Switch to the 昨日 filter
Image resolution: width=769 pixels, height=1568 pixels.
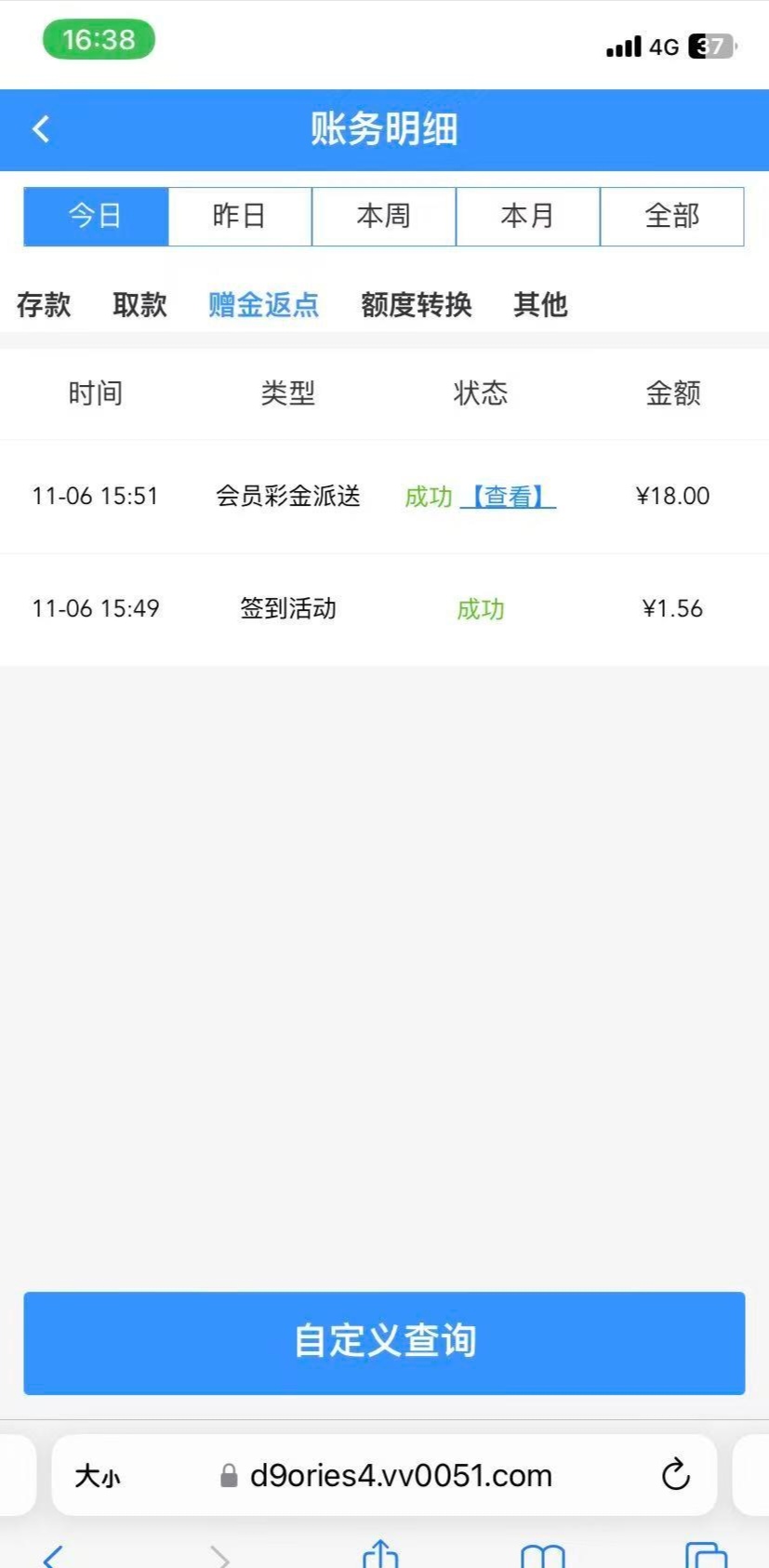[x=240, y=217]
